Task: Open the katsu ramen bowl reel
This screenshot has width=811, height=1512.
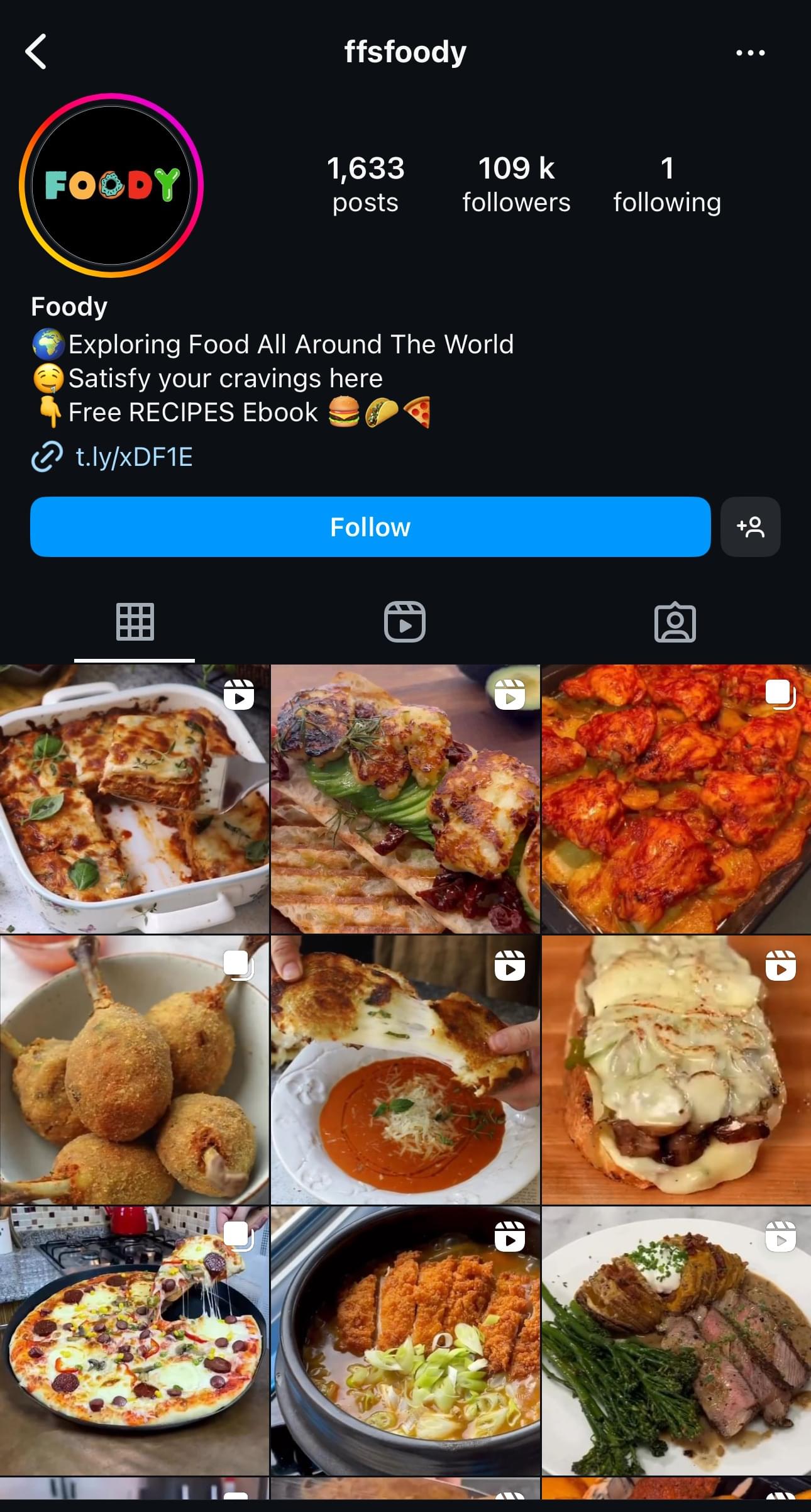Action: pos(405,1340)
